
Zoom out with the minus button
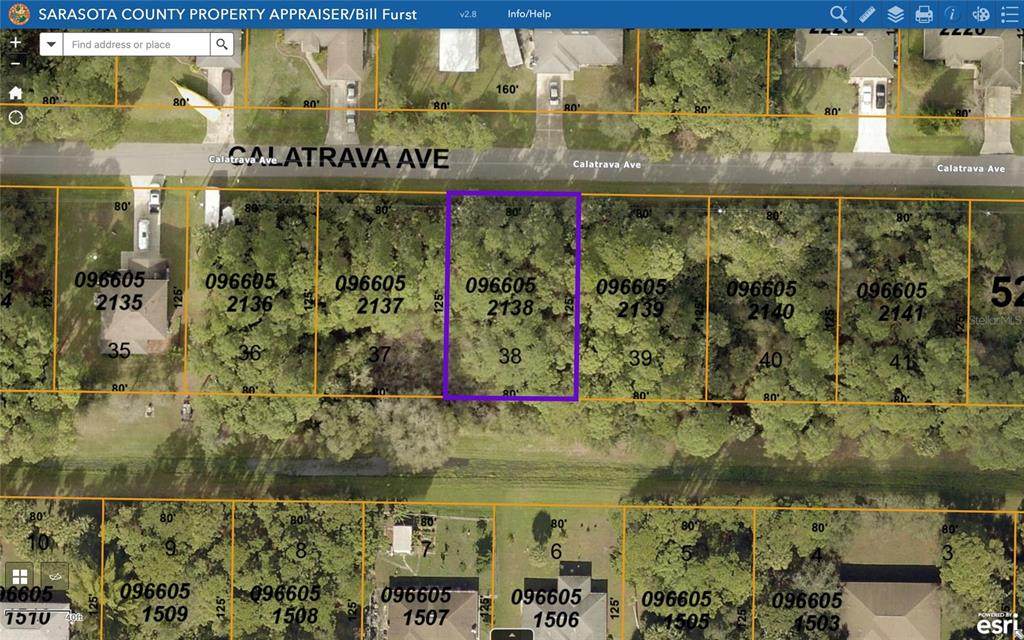pos(15,64)
